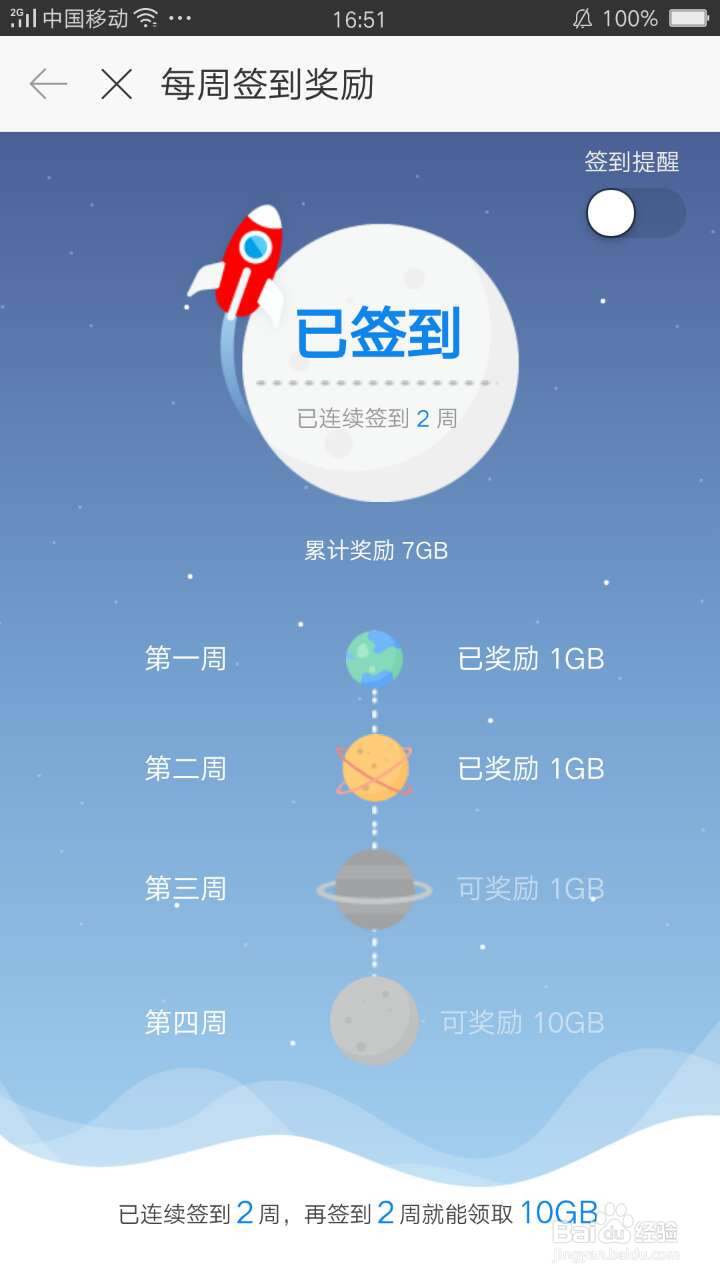
Task: Toggle the reminder switch off
Action: 610,213
